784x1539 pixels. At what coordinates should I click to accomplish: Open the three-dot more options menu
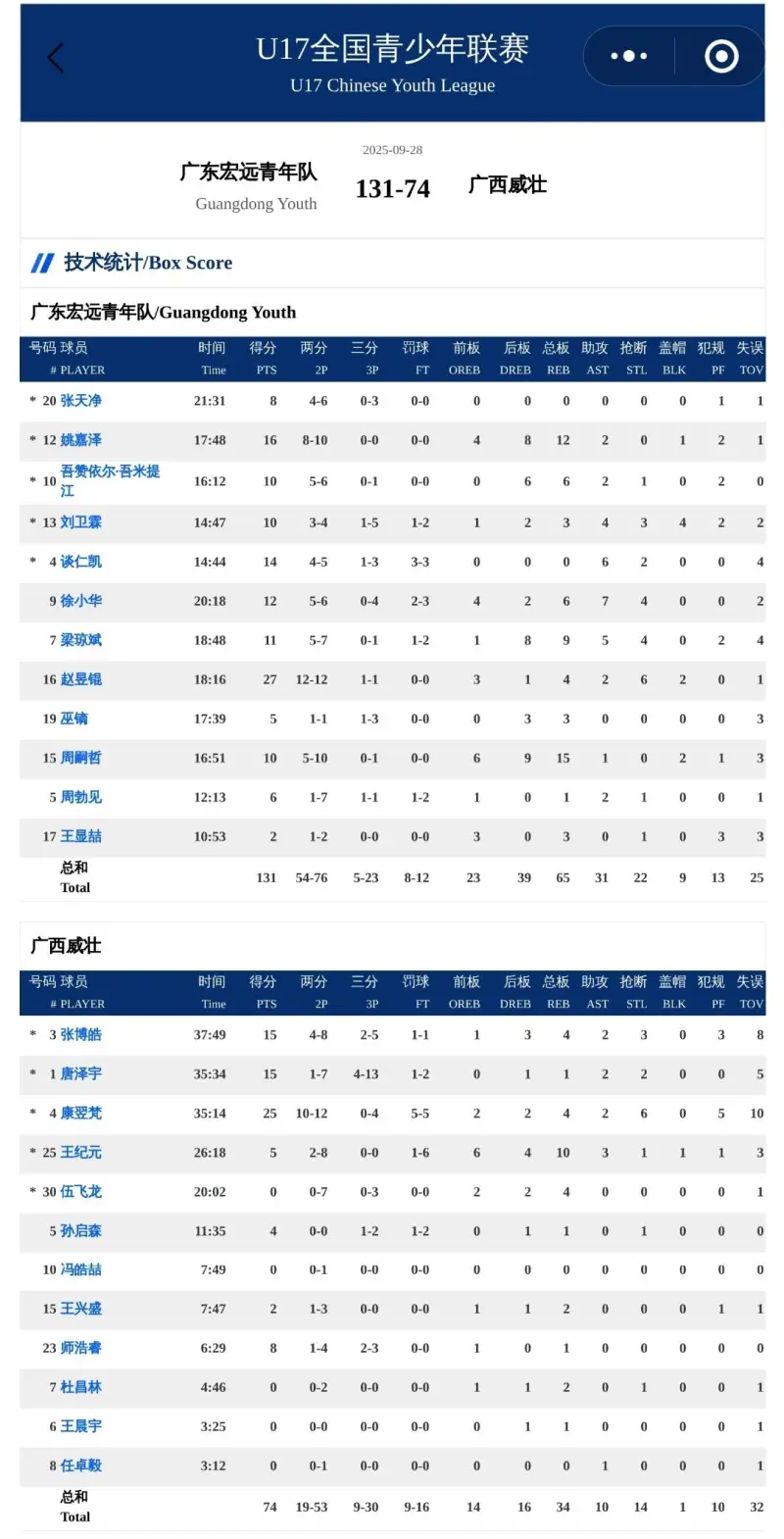click(x=628, y=56)
